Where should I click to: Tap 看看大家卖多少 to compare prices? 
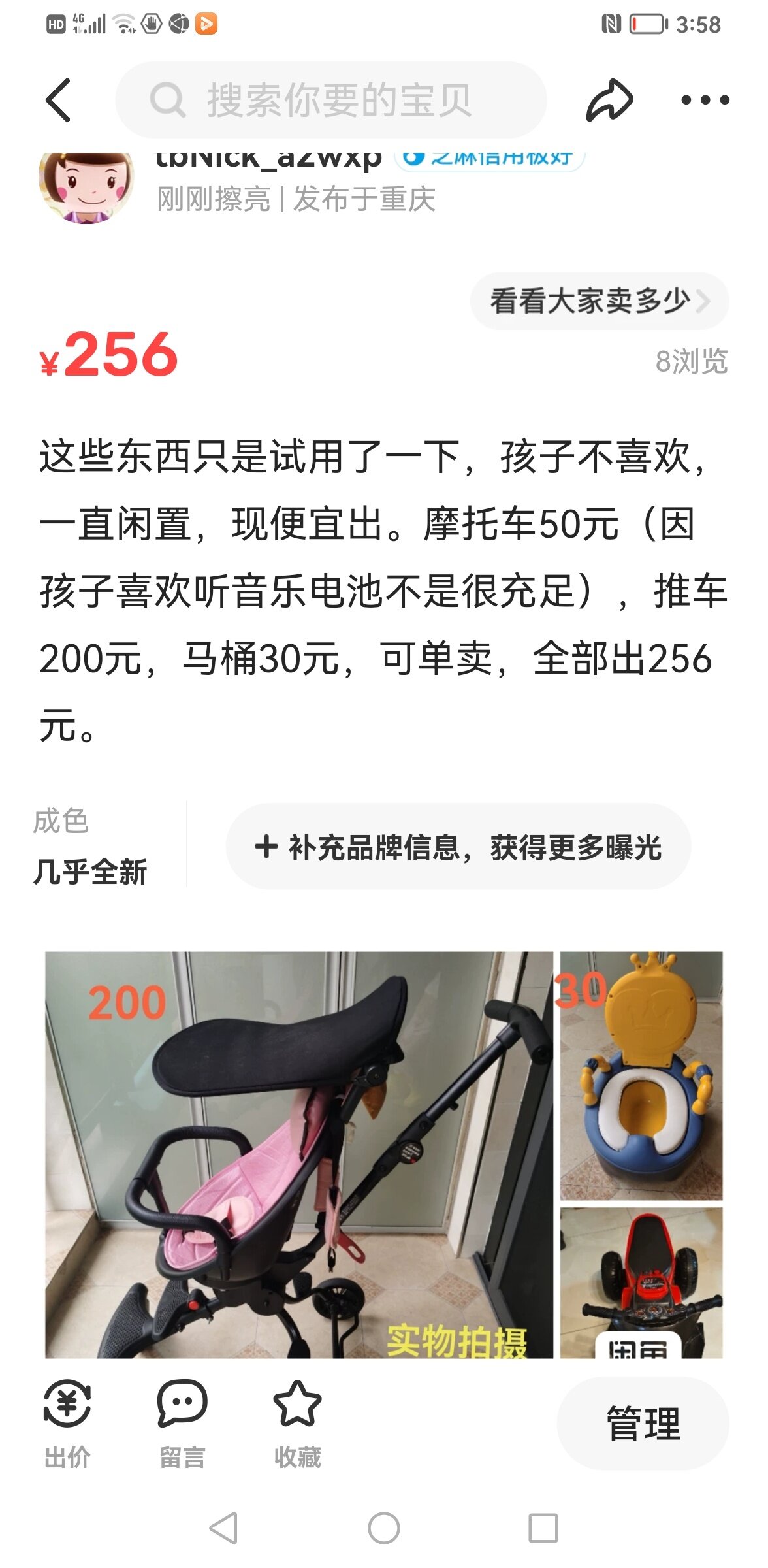point(600,301)
